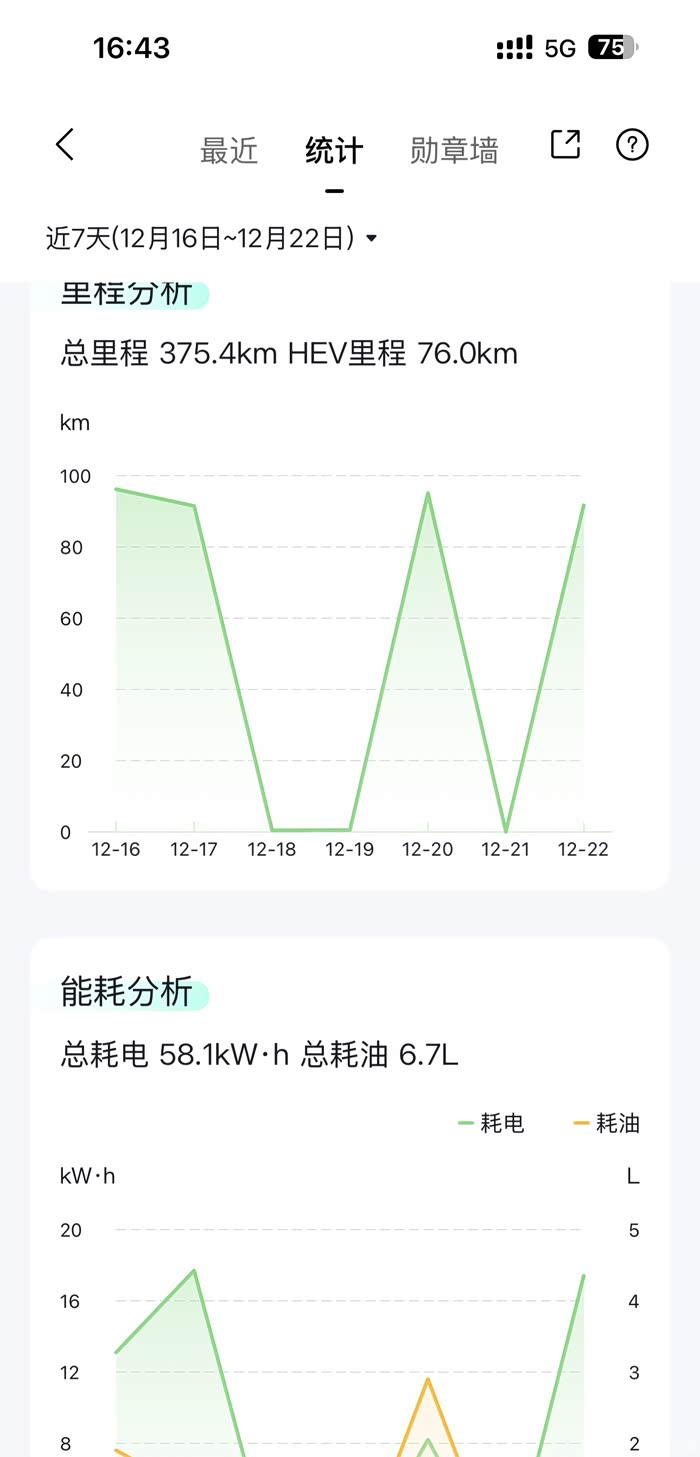This screenshot has width=700, height=1457.
Task: Go back using the arrow icon
Action: [65, 145]
